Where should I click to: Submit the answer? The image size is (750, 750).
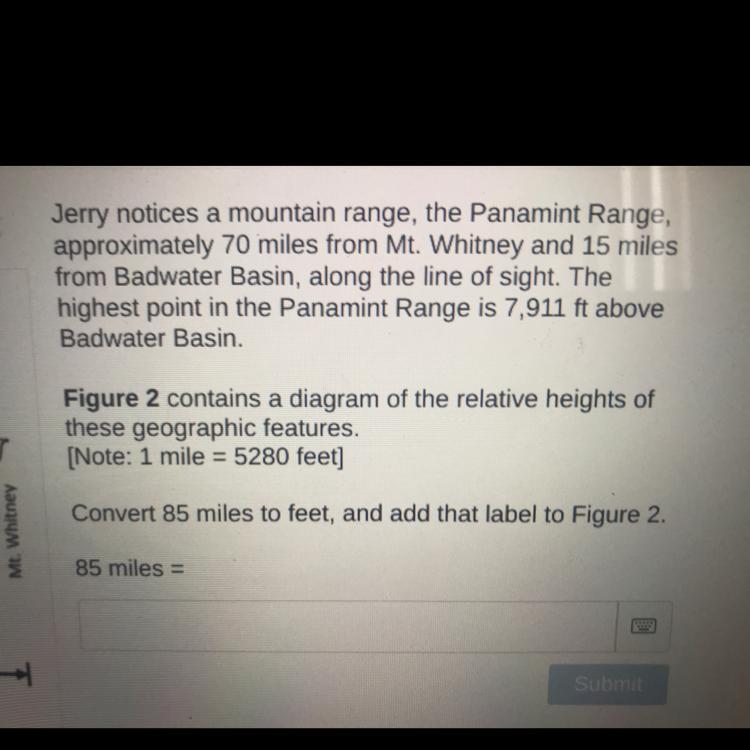[608, 684]
